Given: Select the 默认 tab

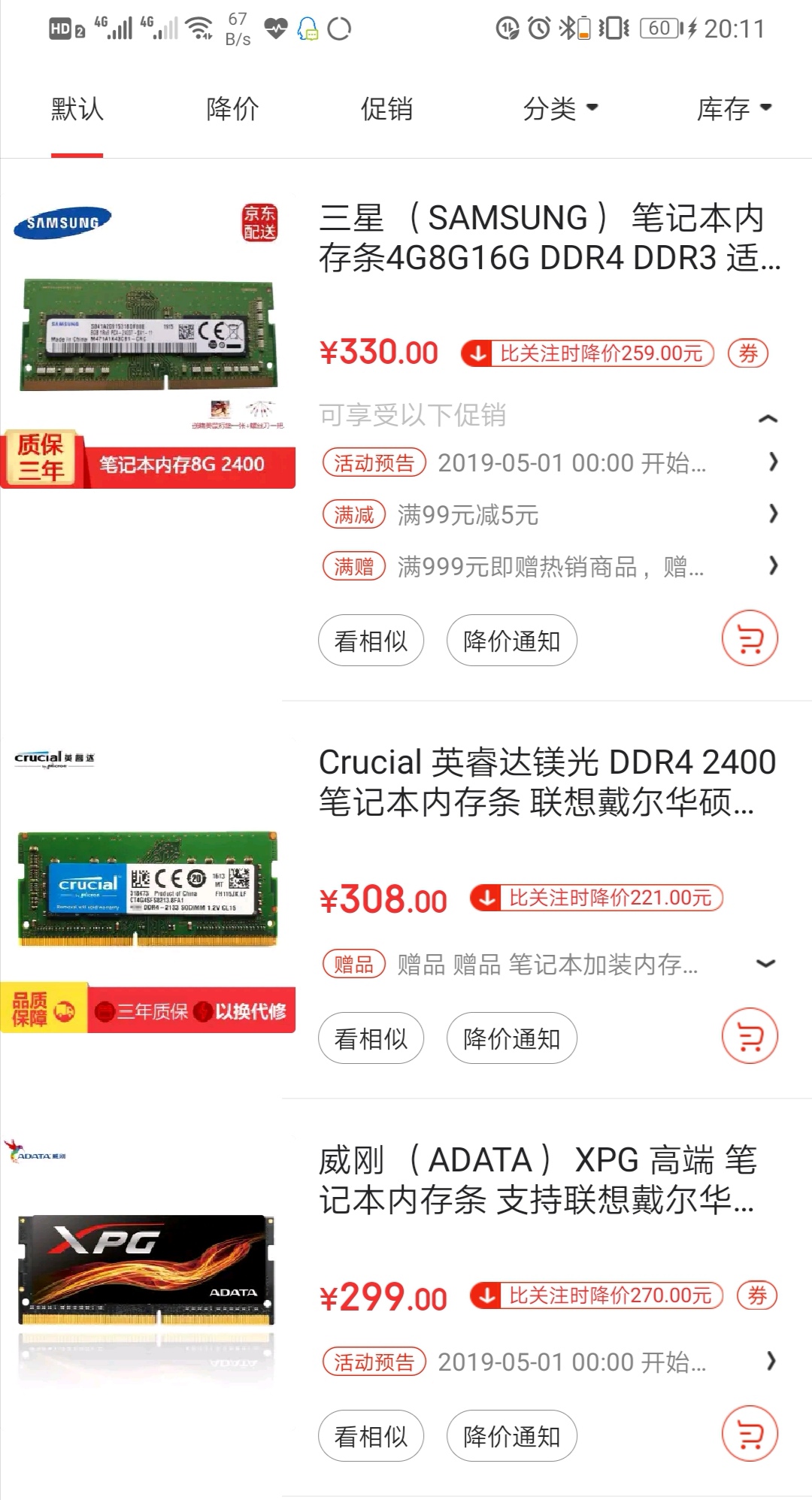Looking at the screenshot, I should tap(77, 110).
